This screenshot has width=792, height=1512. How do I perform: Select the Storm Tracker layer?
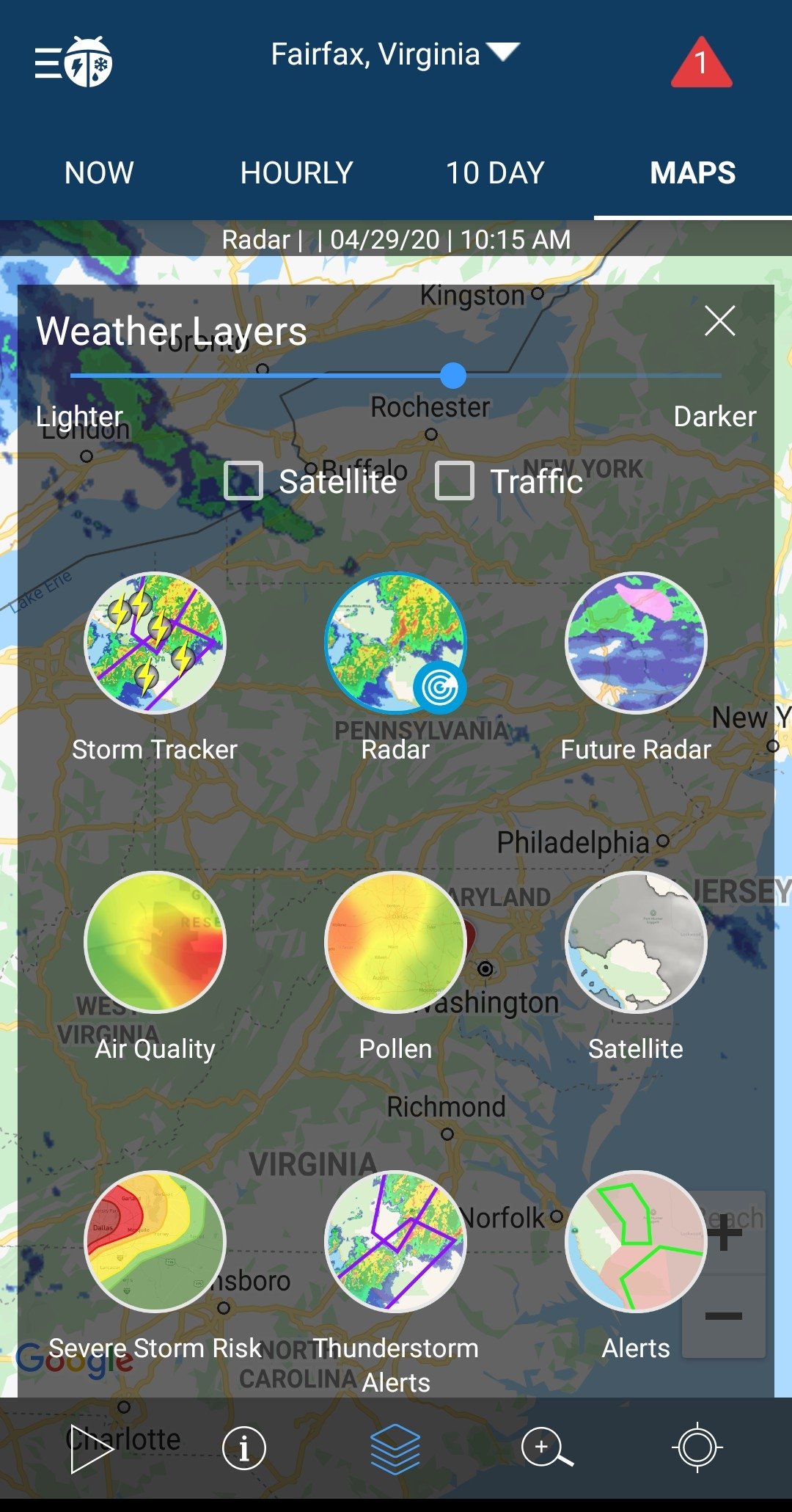(155, 643)
